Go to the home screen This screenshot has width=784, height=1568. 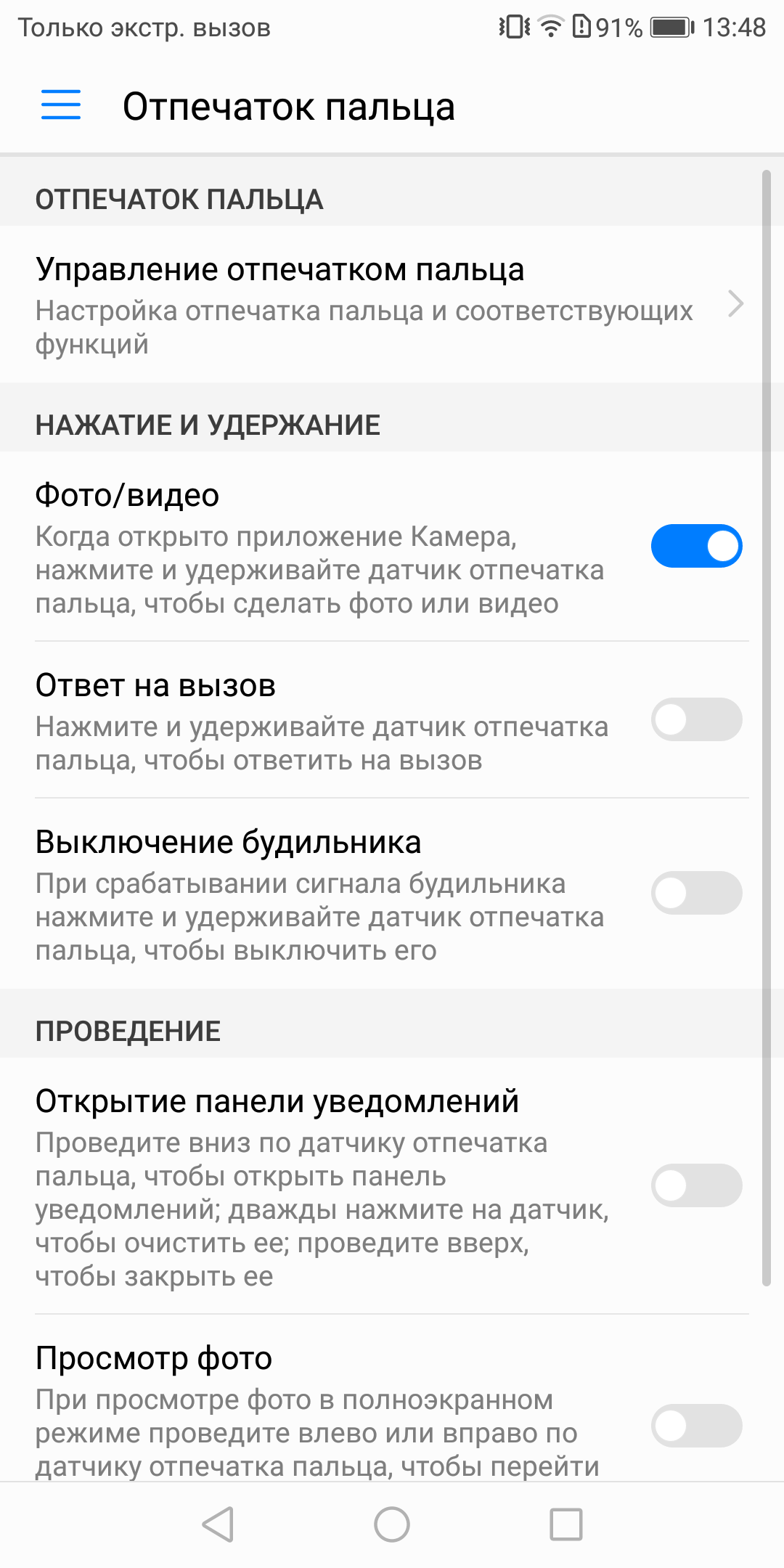point(392,1524)
